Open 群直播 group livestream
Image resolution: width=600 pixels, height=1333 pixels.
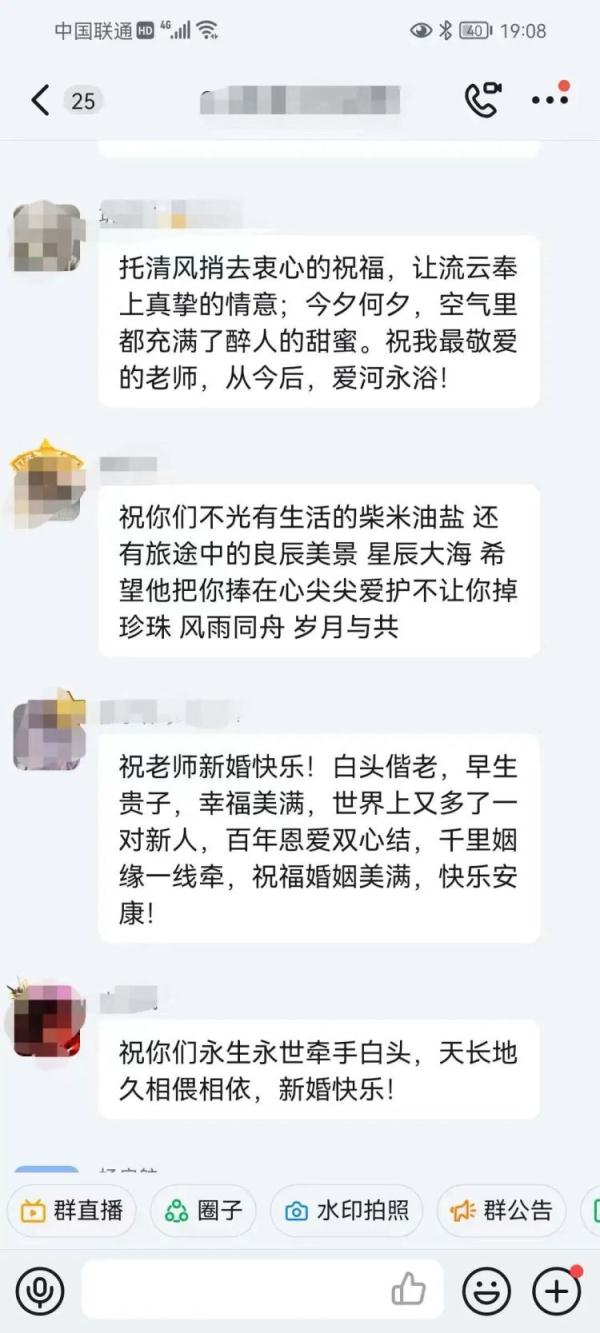click(x=73, y=1211)
